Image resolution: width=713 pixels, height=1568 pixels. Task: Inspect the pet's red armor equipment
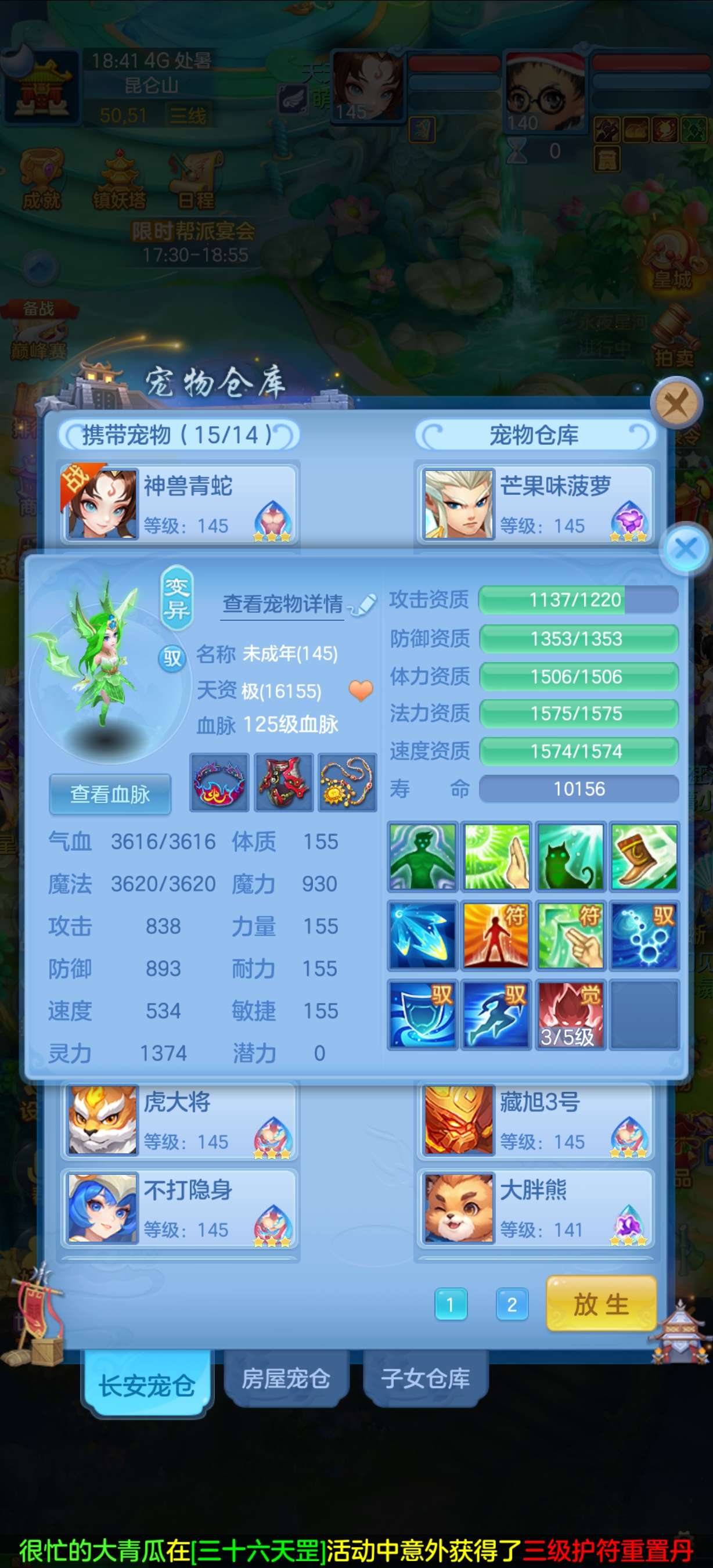(x=283, y=782)
